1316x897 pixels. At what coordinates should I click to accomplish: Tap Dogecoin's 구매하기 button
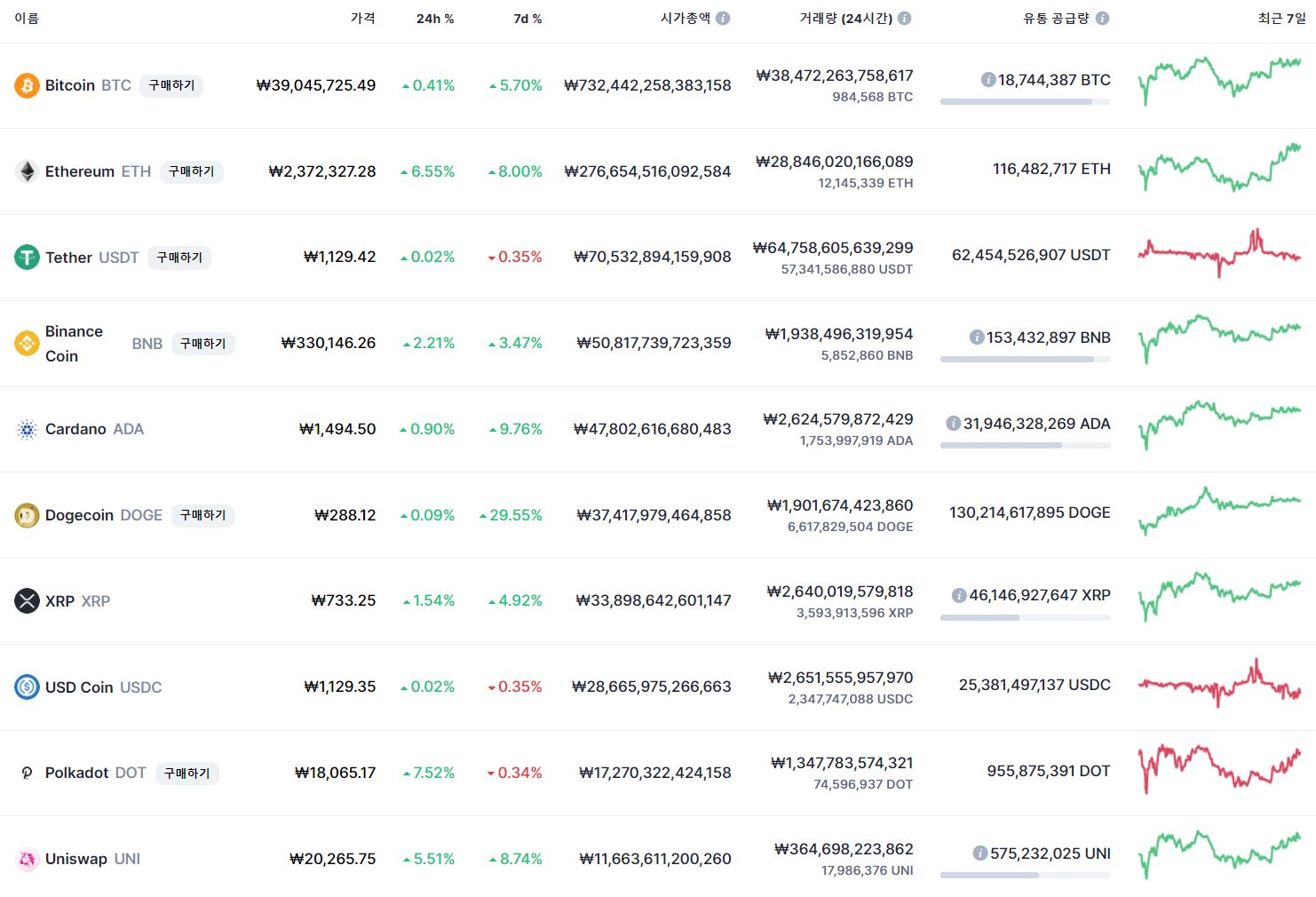(x=202, y=515)
